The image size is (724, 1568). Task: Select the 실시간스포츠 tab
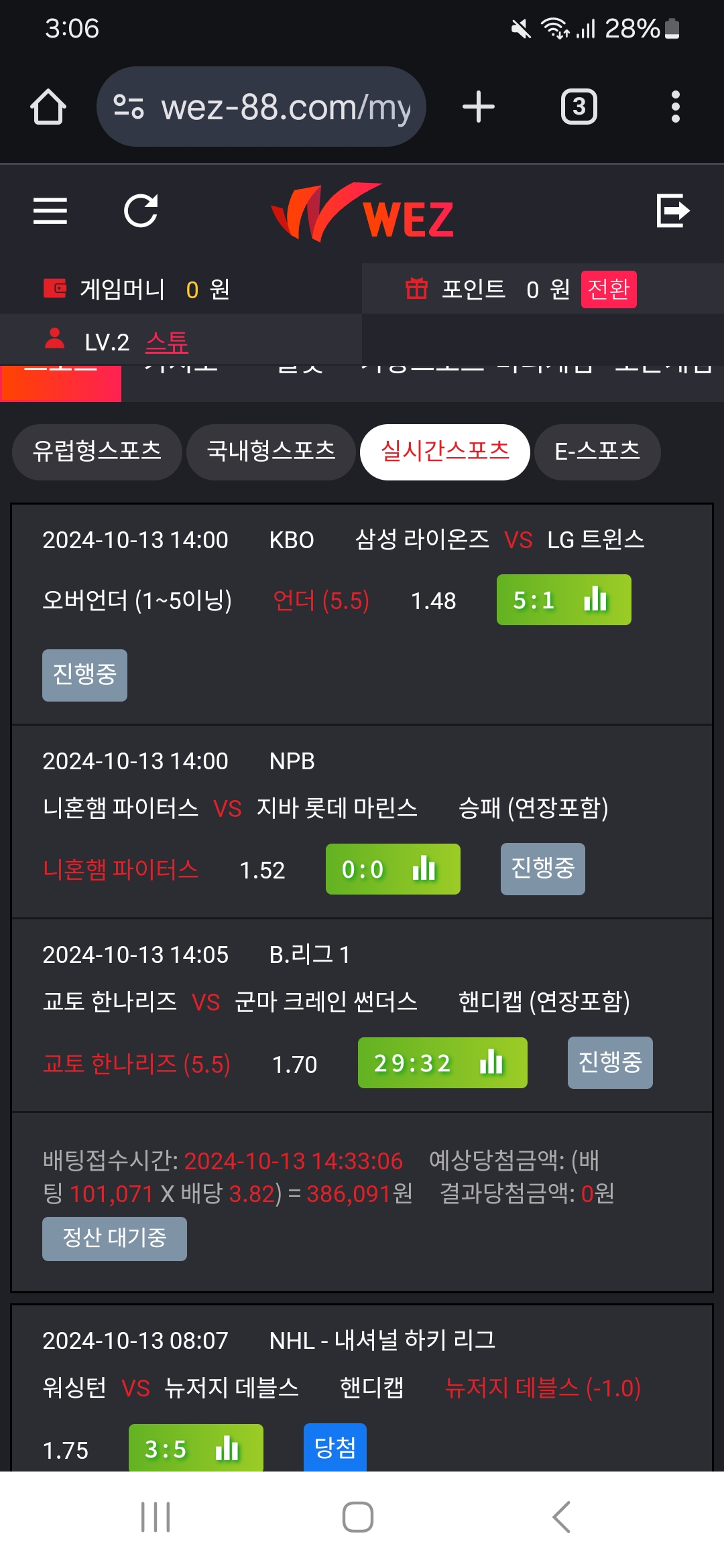click(445, 452)
